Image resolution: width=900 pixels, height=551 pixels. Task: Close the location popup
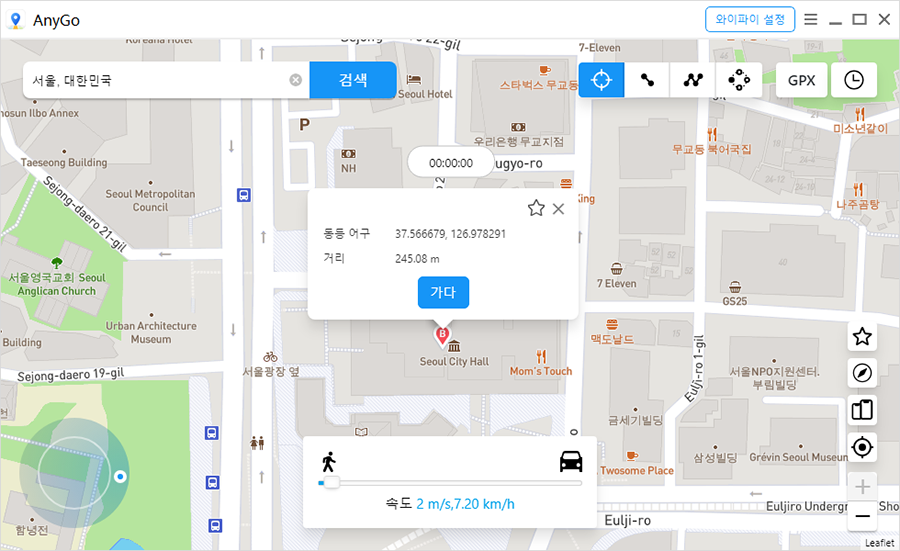(558, 208)
